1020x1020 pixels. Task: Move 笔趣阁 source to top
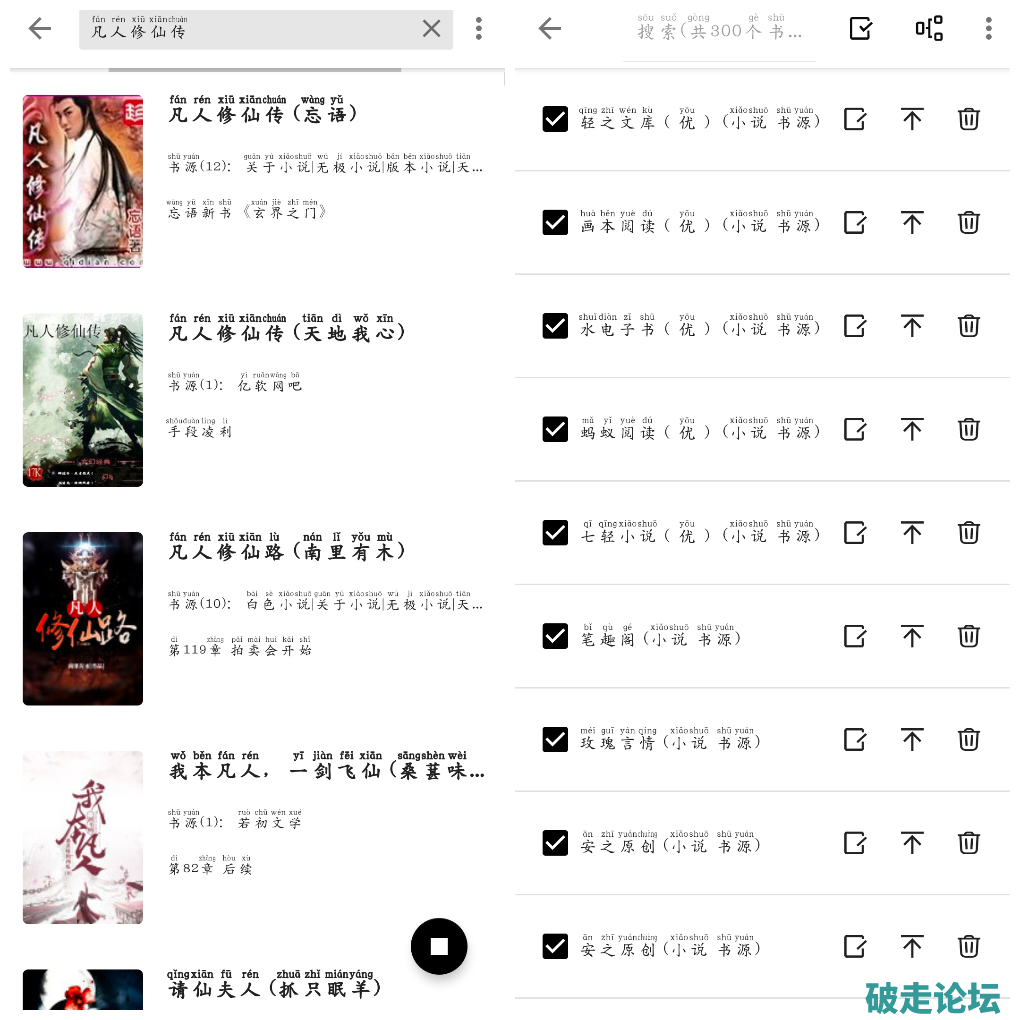click(912, 636)
